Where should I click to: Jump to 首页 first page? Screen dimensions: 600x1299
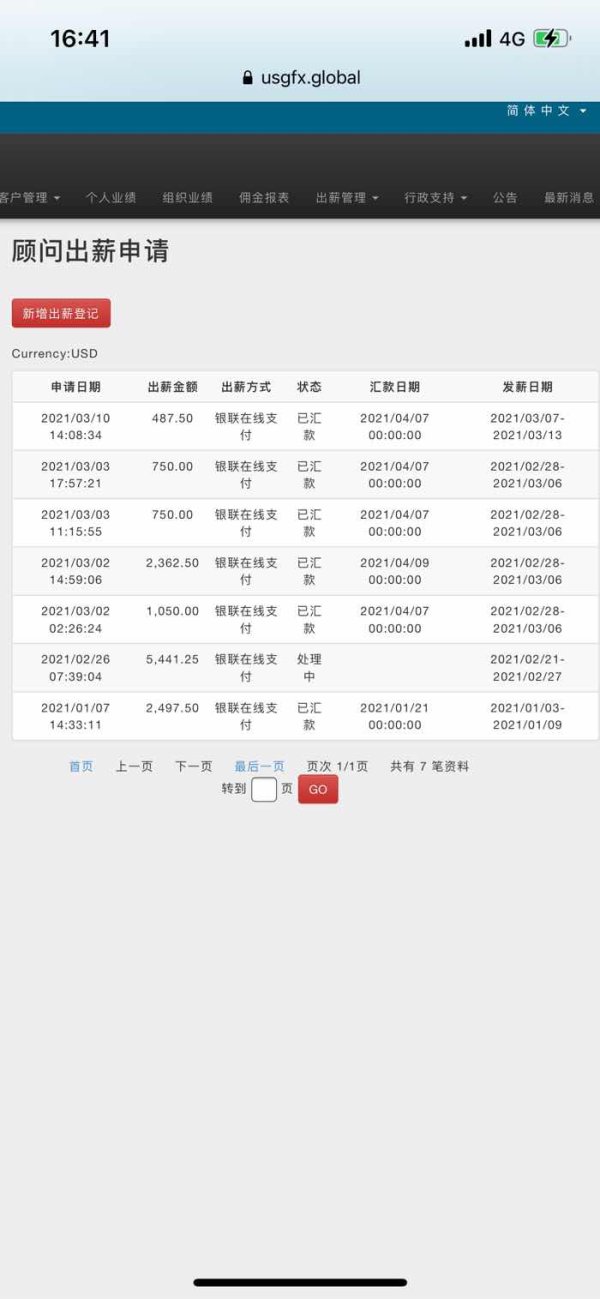pyautogui.click(x=81, y=766)
